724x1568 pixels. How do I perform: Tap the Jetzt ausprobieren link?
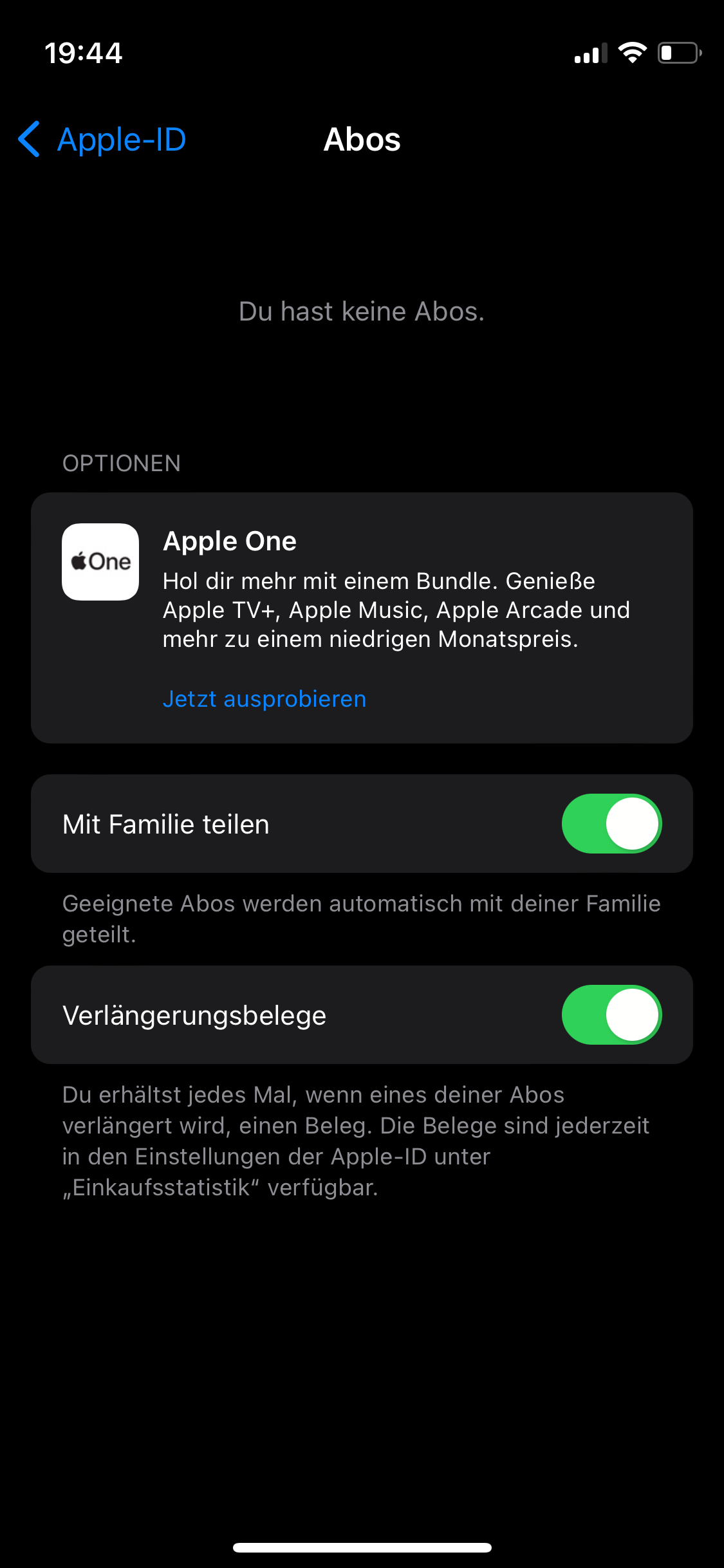tap(264, 699)
